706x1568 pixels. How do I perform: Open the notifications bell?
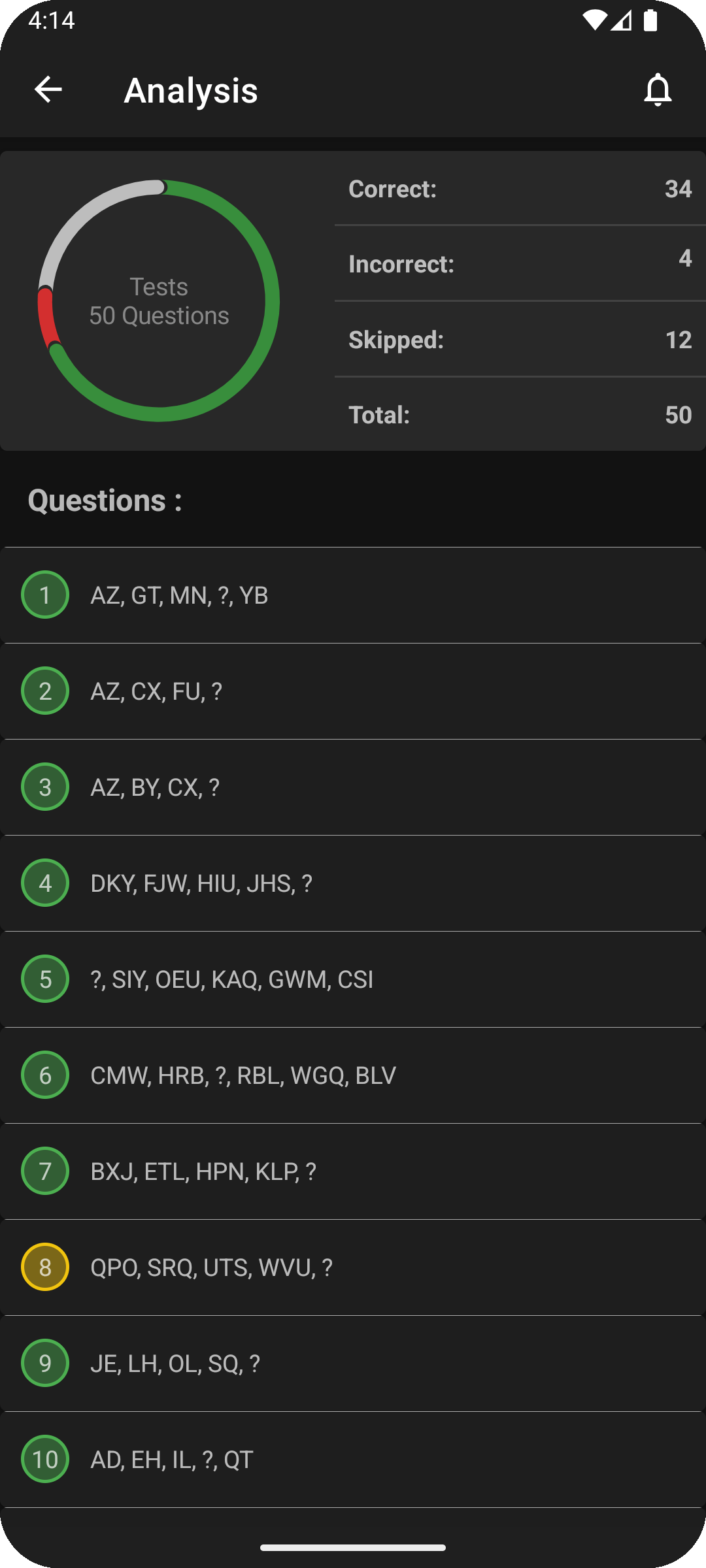(658, 90)
